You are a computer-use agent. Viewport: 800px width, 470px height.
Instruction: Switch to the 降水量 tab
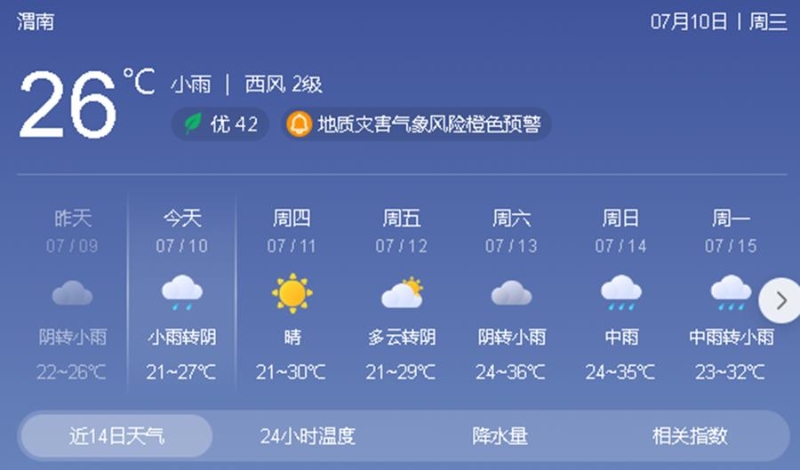(499, 436)
